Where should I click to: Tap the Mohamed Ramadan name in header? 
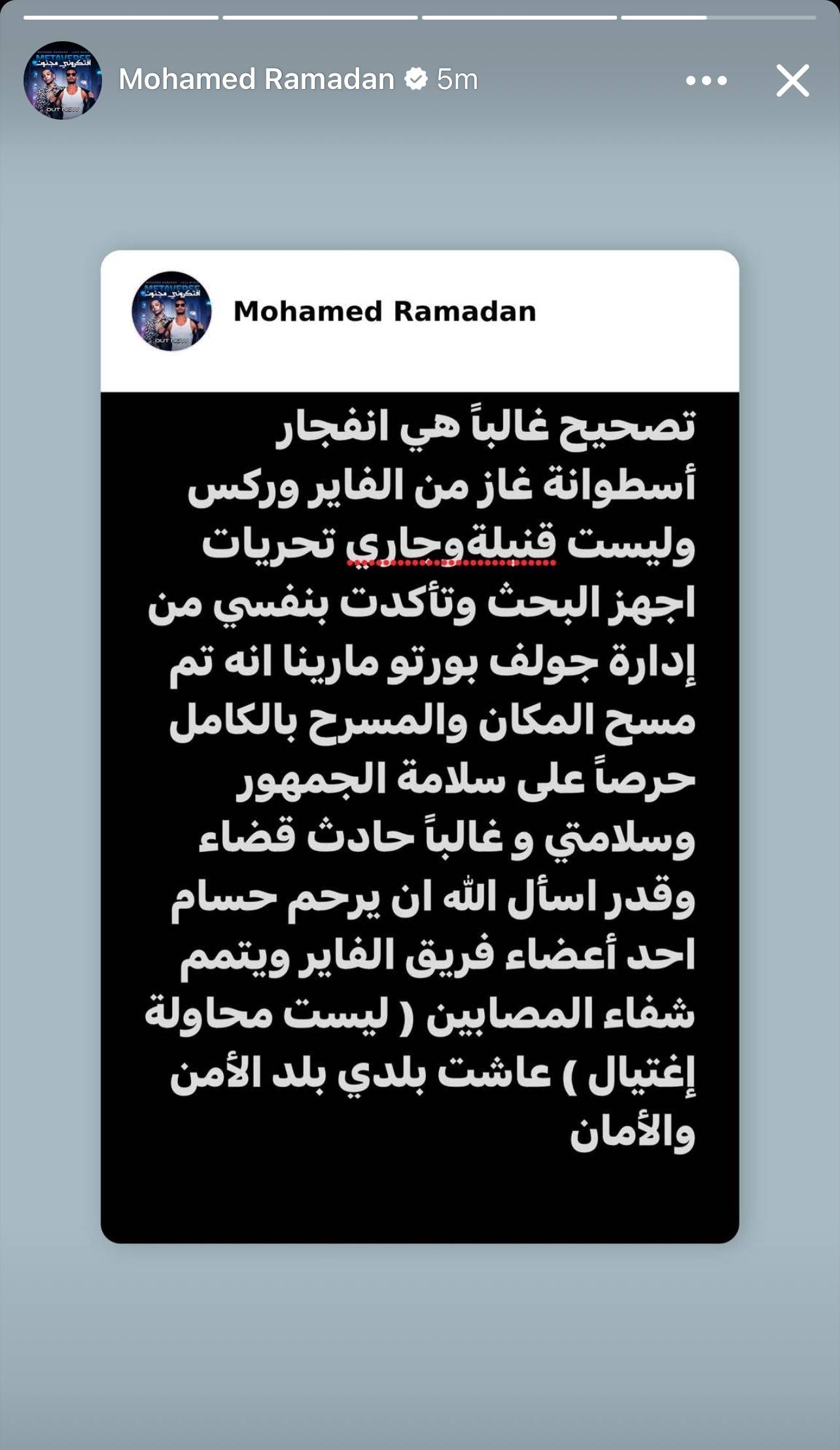pos(256,80)
